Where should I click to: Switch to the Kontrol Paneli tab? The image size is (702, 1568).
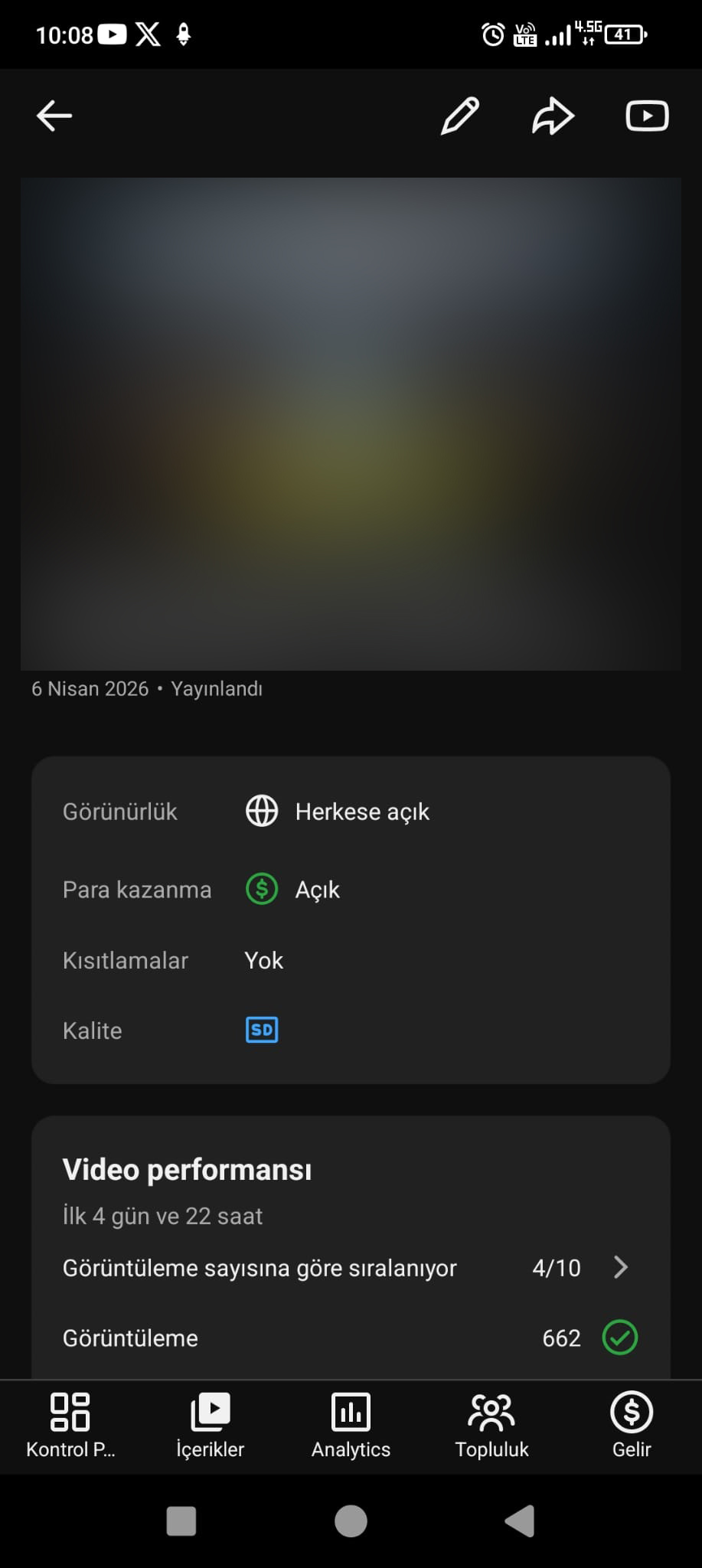pos(70,1426)
